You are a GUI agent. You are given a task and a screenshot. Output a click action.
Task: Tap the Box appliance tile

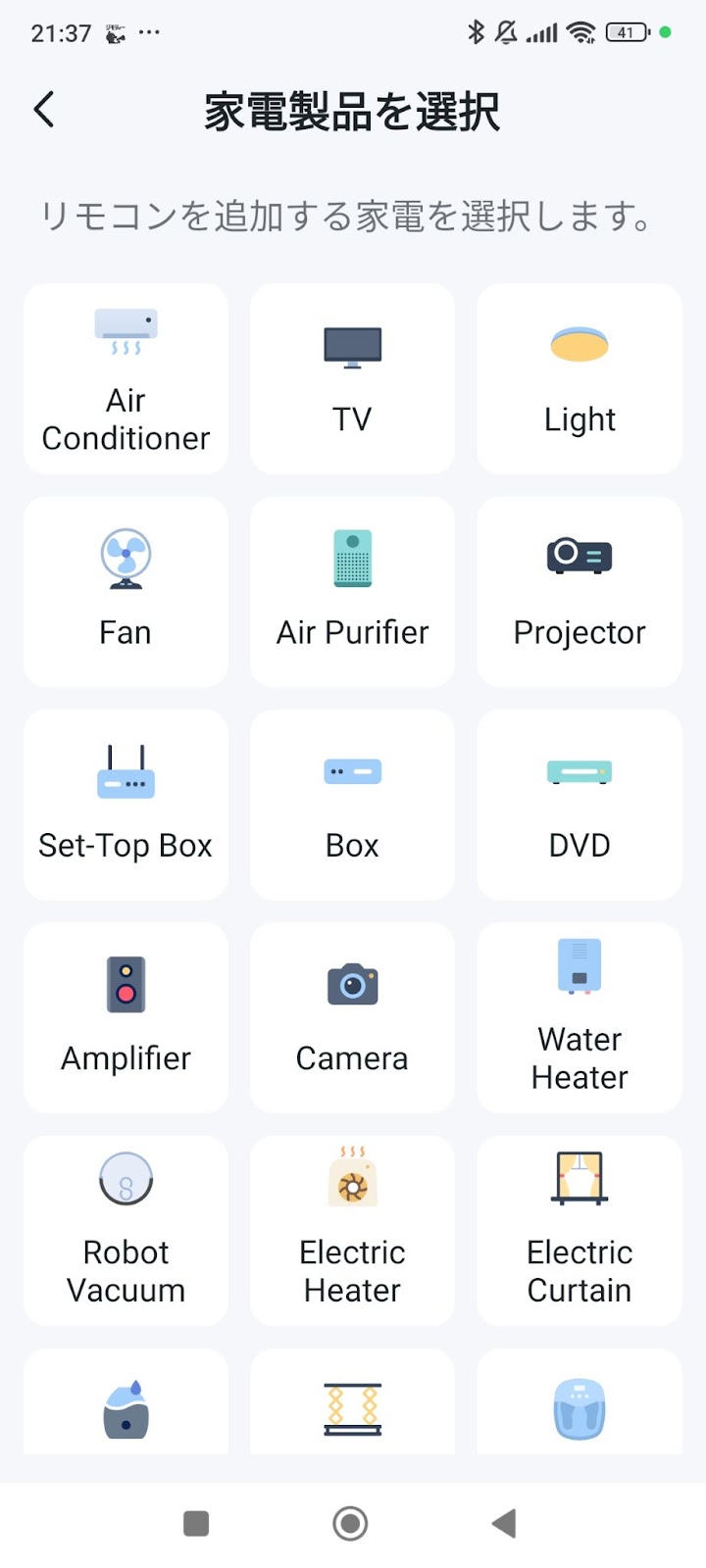(x=352, y=805)
